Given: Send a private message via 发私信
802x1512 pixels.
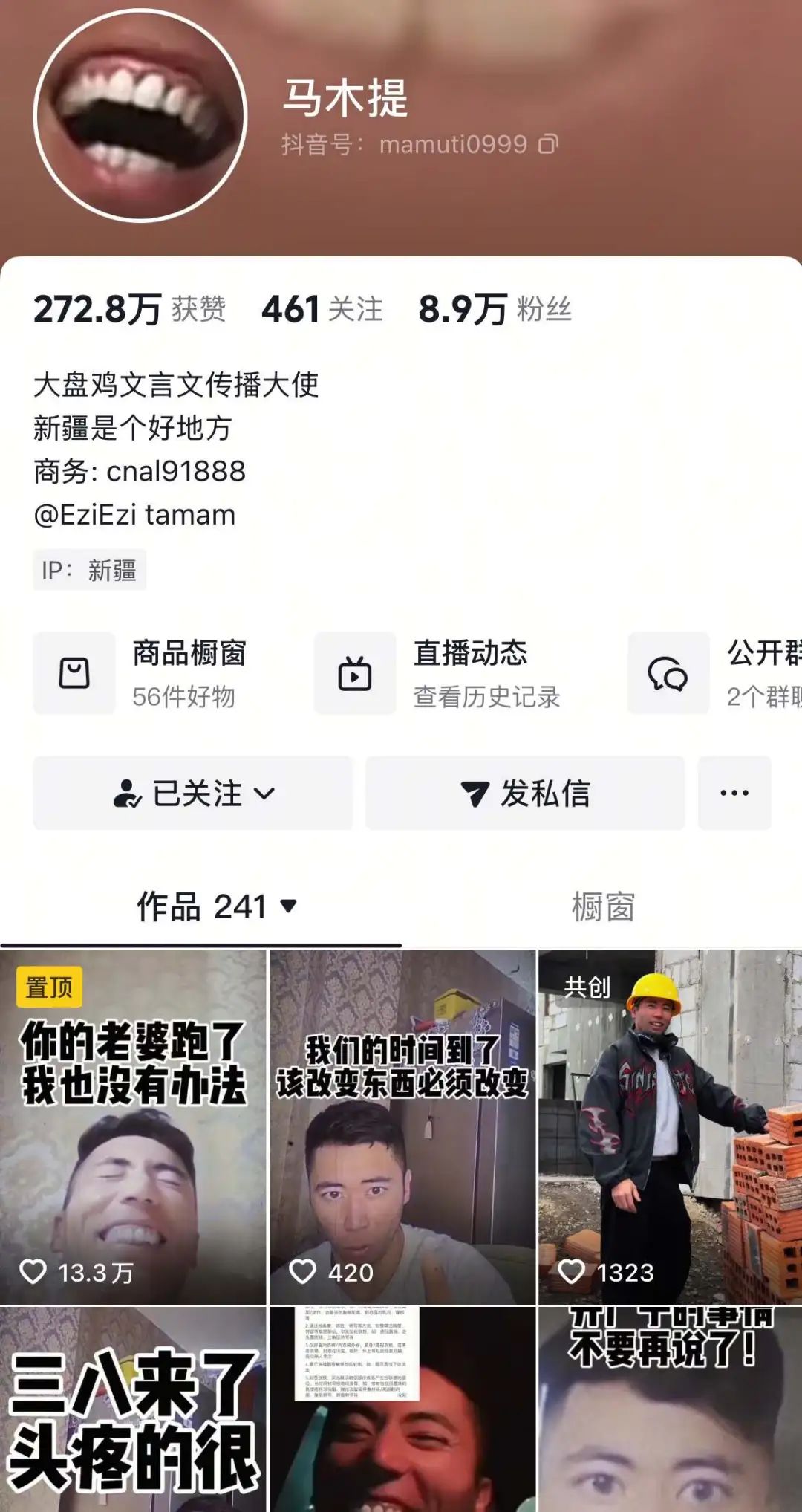Looking at the screenshot, I should coord(525,793).
